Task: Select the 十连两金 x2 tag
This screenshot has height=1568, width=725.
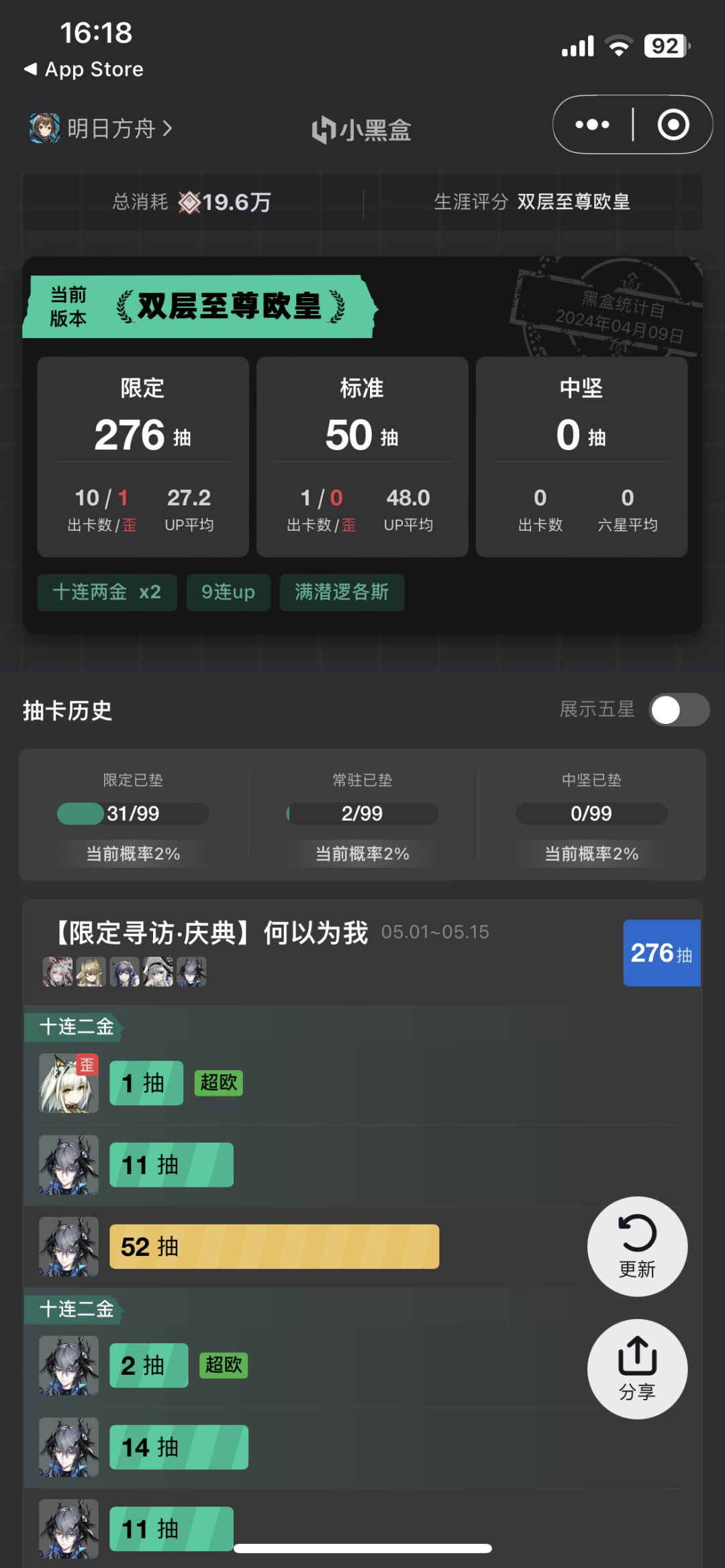Action: (x=107, y=592)
